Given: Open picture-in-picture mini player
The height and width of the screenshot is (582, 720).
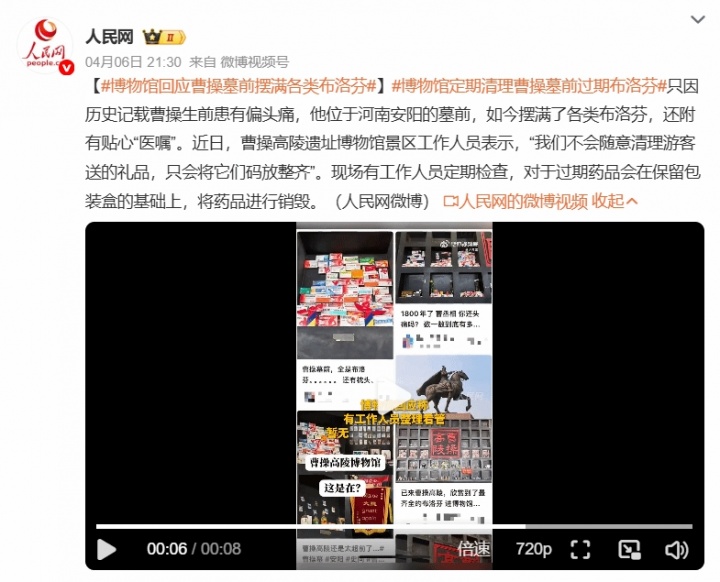Looking at the screenshot, I should click(x=628, y=549).
